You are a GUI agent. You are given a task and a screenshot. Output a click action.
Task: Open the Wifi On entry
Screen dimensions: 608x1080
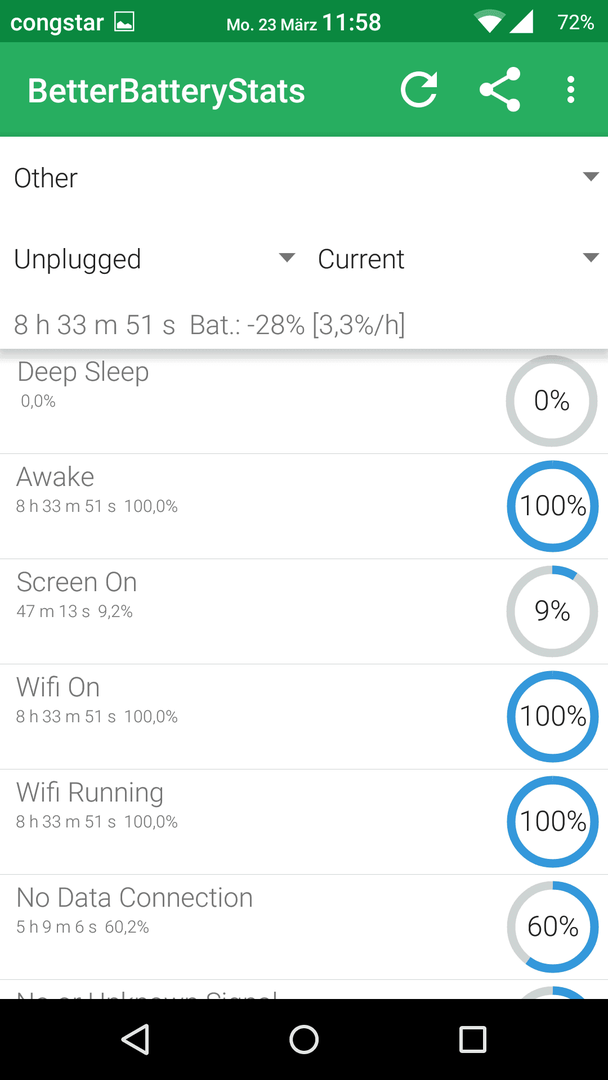[304, 717]
